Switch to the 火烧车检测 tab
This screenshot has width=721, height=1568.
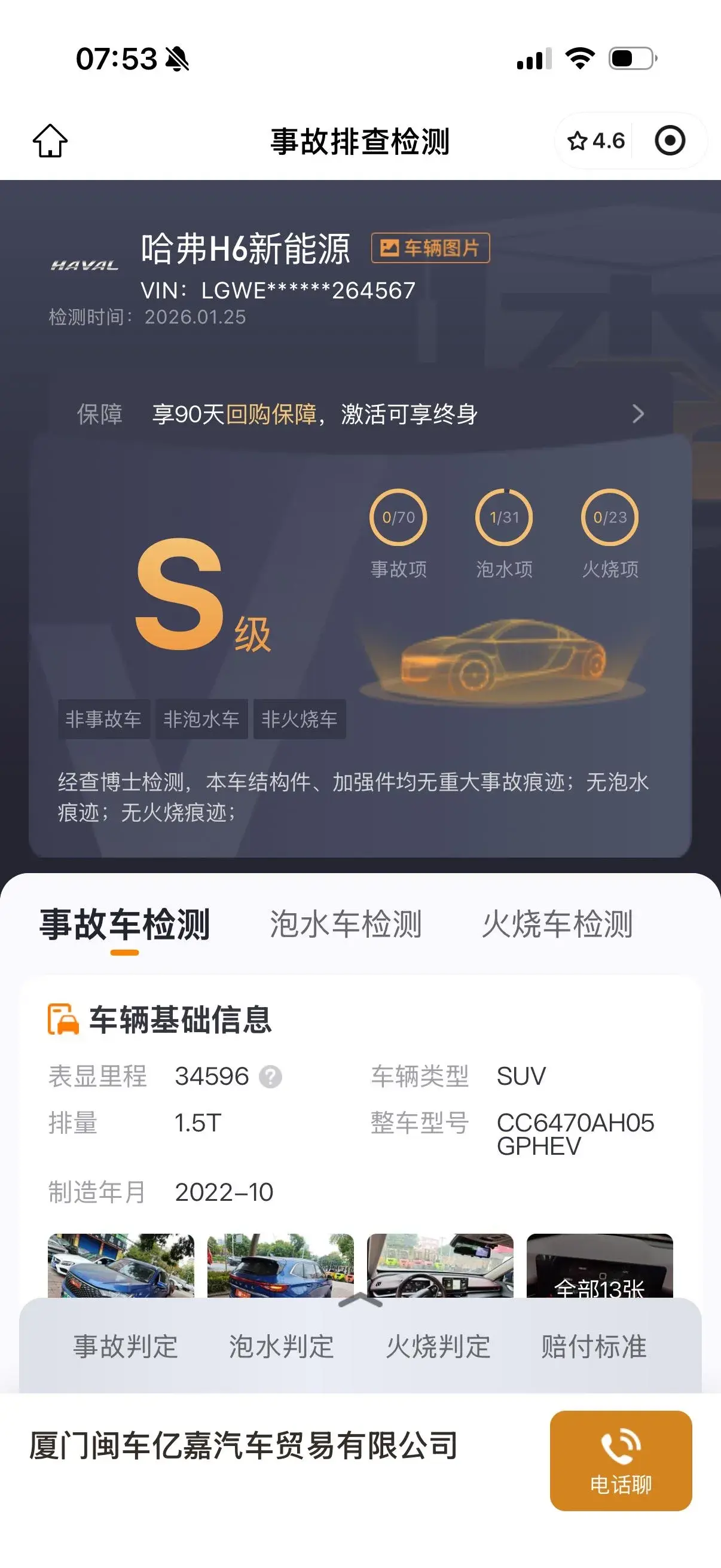pyautogui.click(x=557, y=924)
